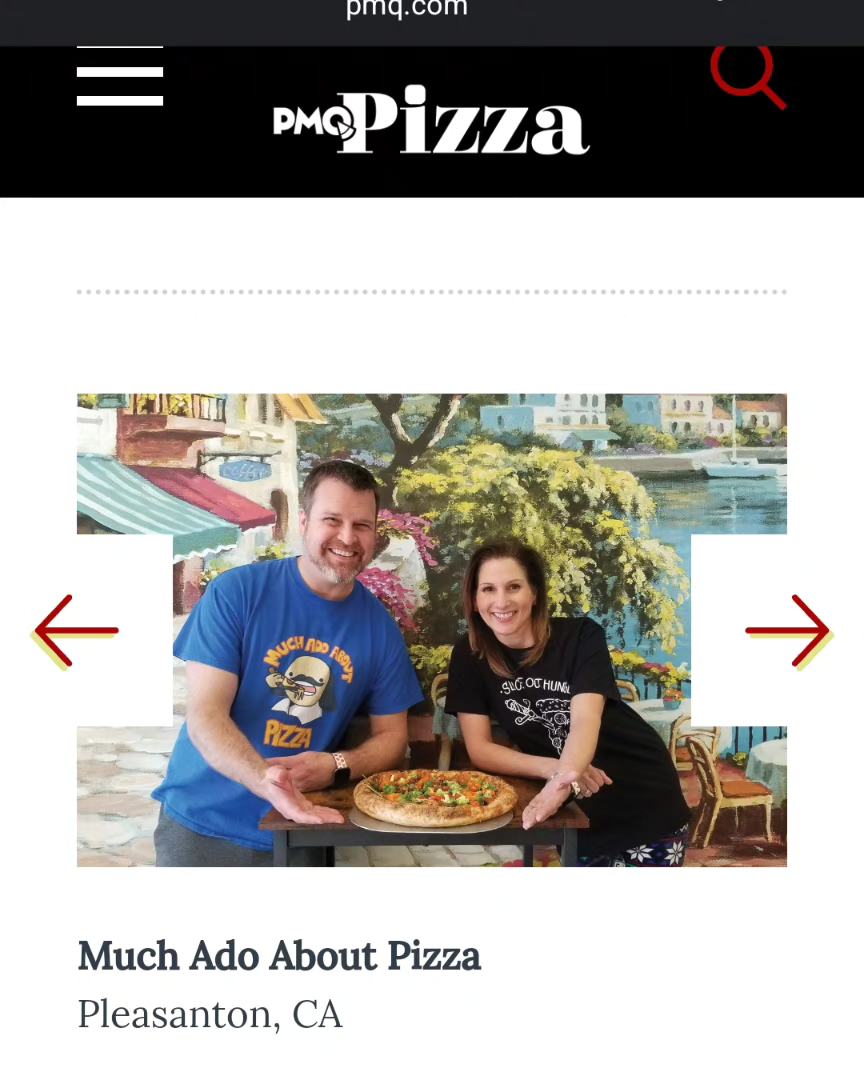
Task: Show the previous slide with left arrow
Action: click(76, 631)
